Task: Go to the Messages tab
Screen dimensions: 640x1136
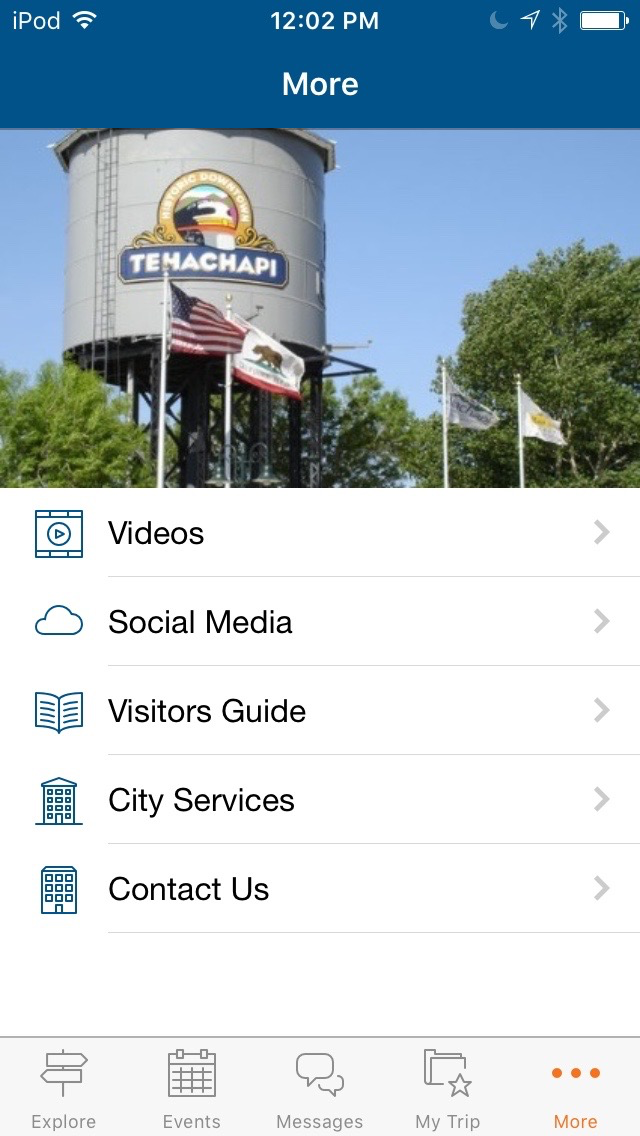Action: pos(320,1088)
